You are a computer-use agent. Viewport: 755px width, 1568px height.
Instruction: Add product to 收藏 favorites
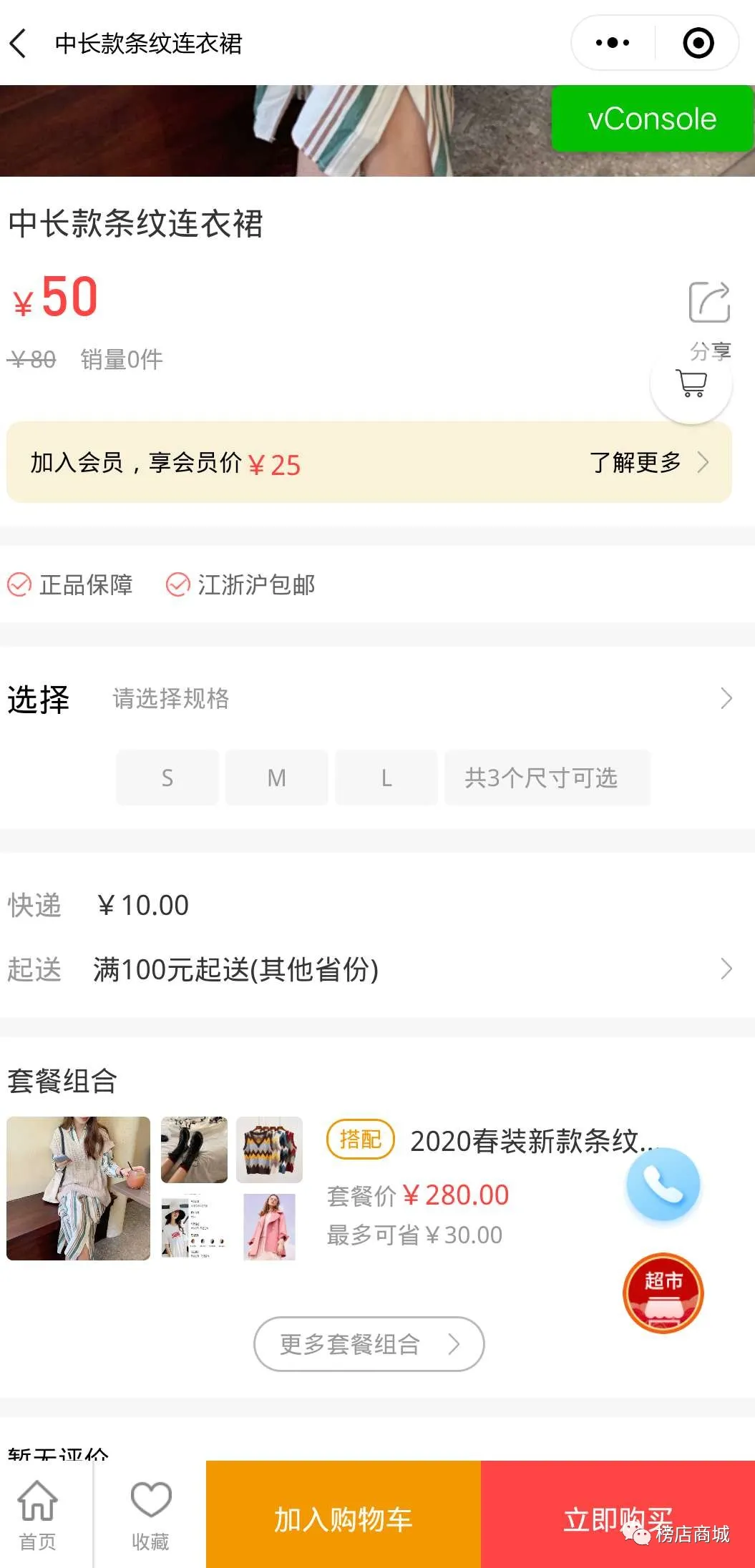[150, 1514]
